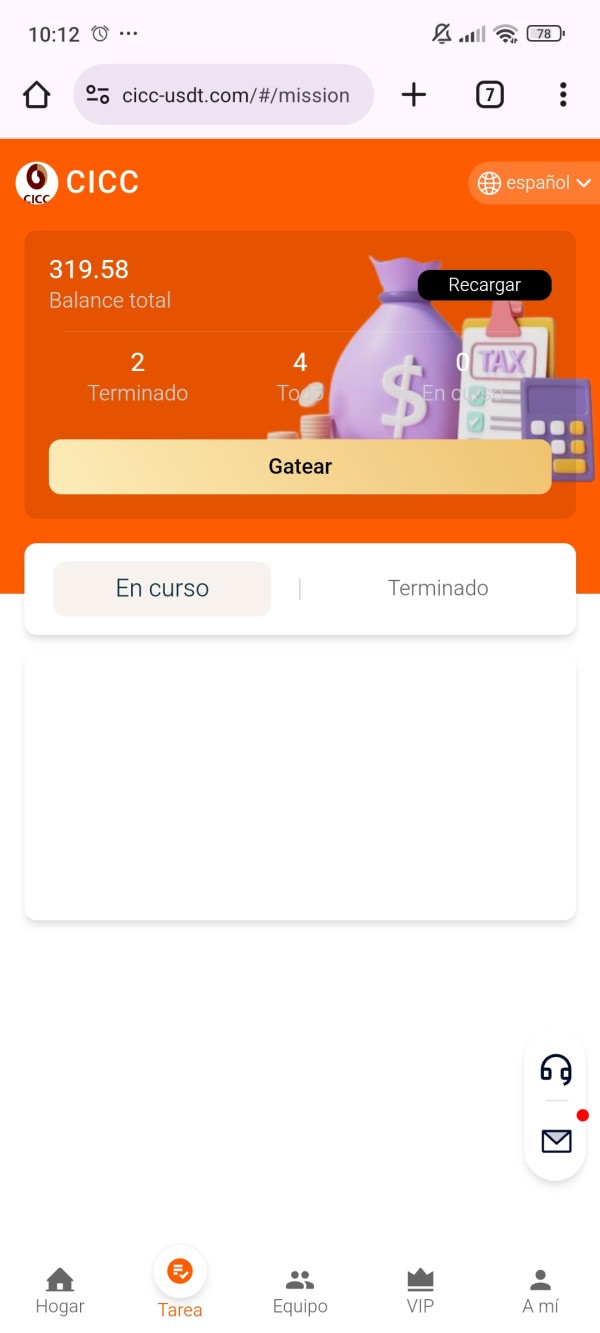
Task: Go to the Hogar tab
Action: pyautogui.click(x=60, y=1291)
